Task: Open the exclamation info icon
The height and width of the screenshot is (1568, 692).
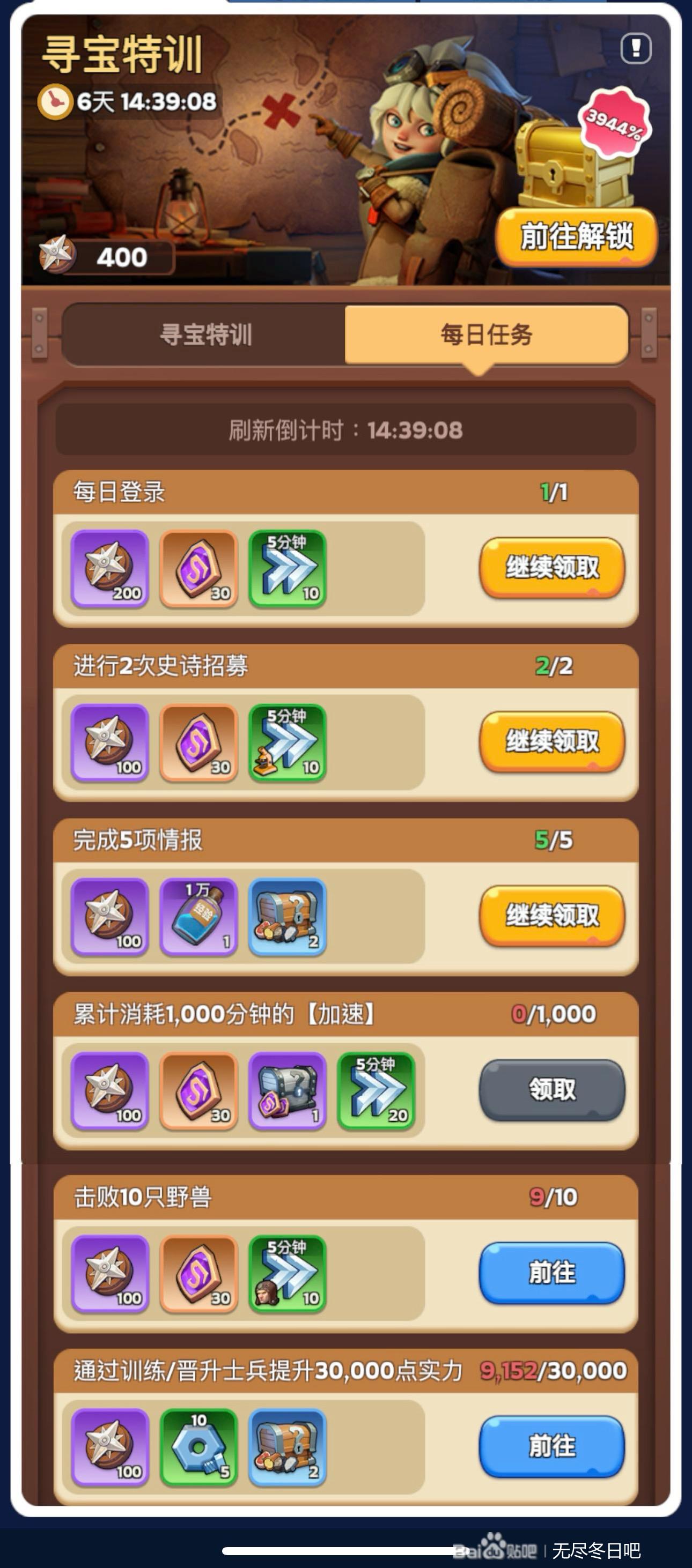Action: (636, 48)
